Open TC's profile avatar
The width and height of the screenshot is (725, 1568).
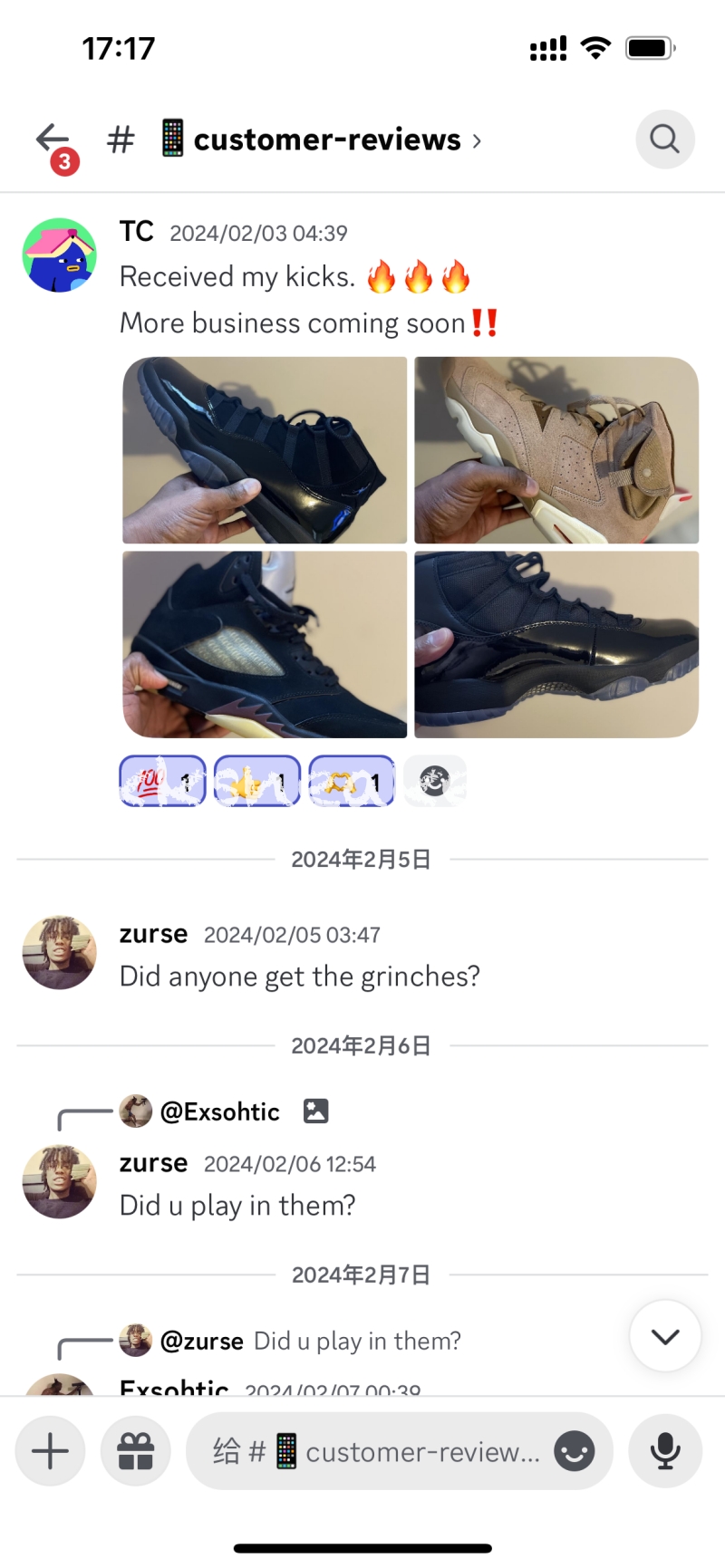(60, 255)
